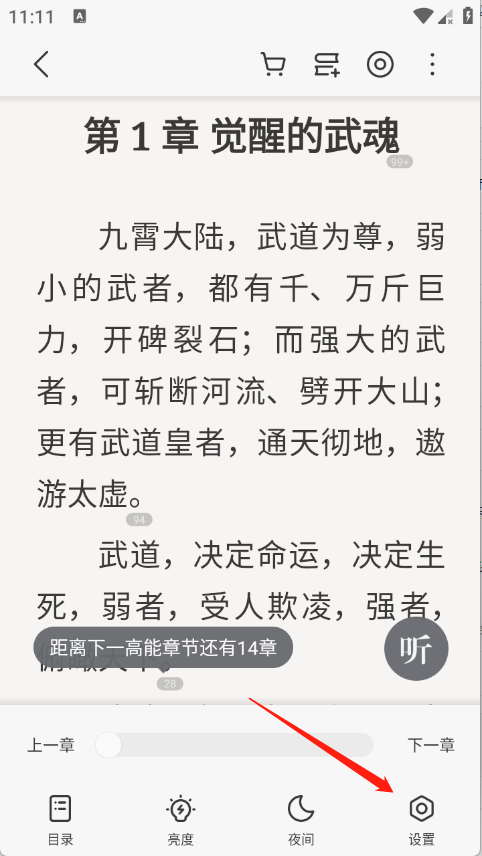This screenshot has width=482, height=856.
Task: Go back using the top-left arrow
Action: tap(41, 65)
